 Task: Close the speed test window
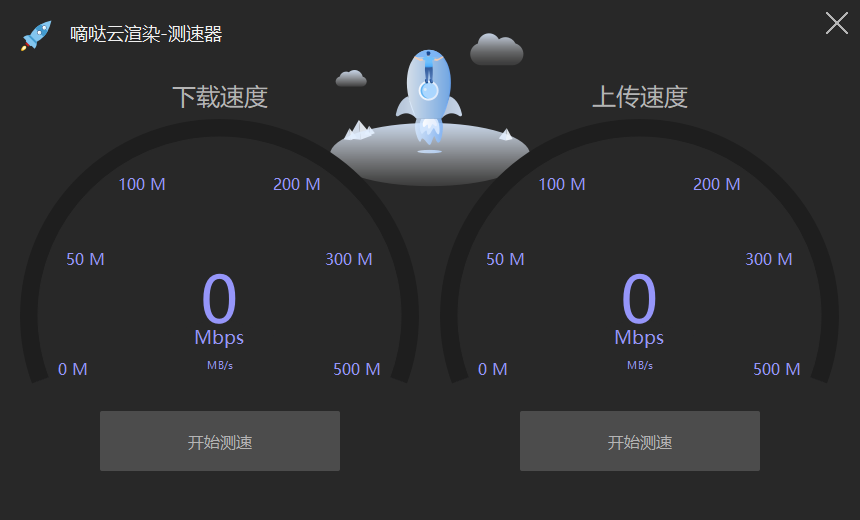pos(836,23)
